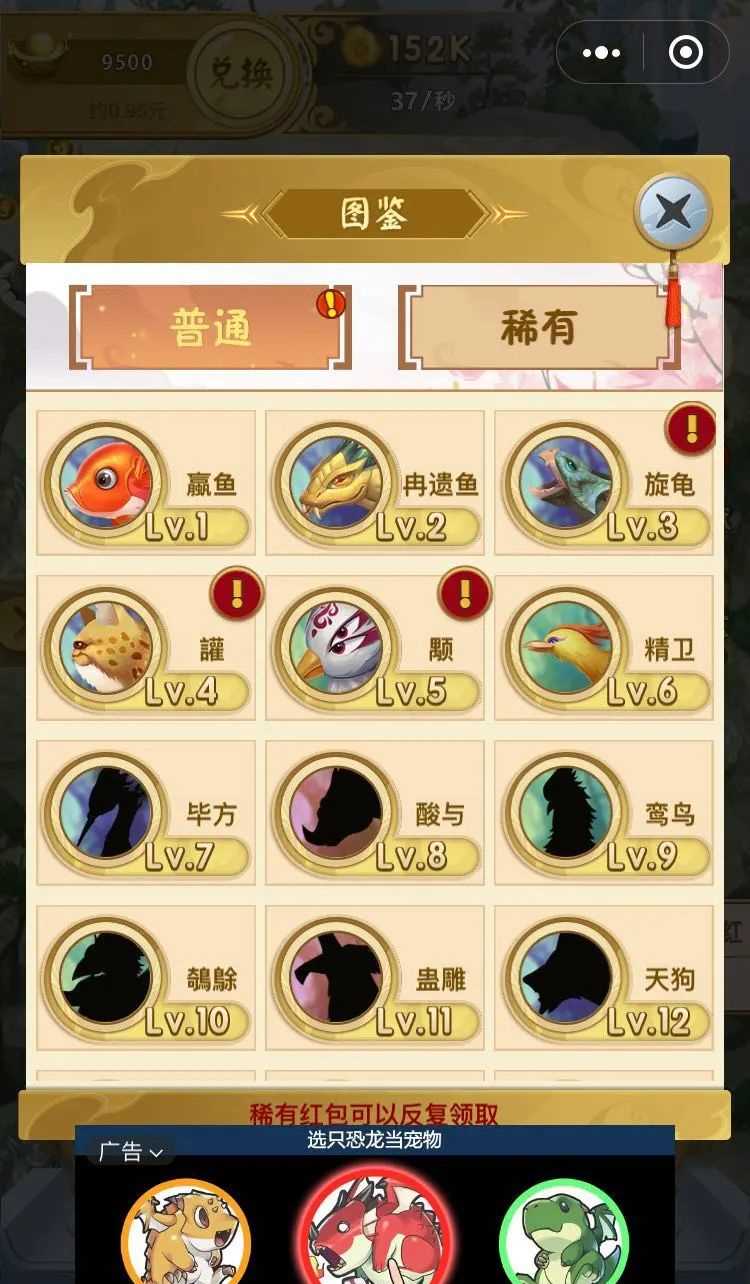Close the 图鉴 dialog

(673, 212)
